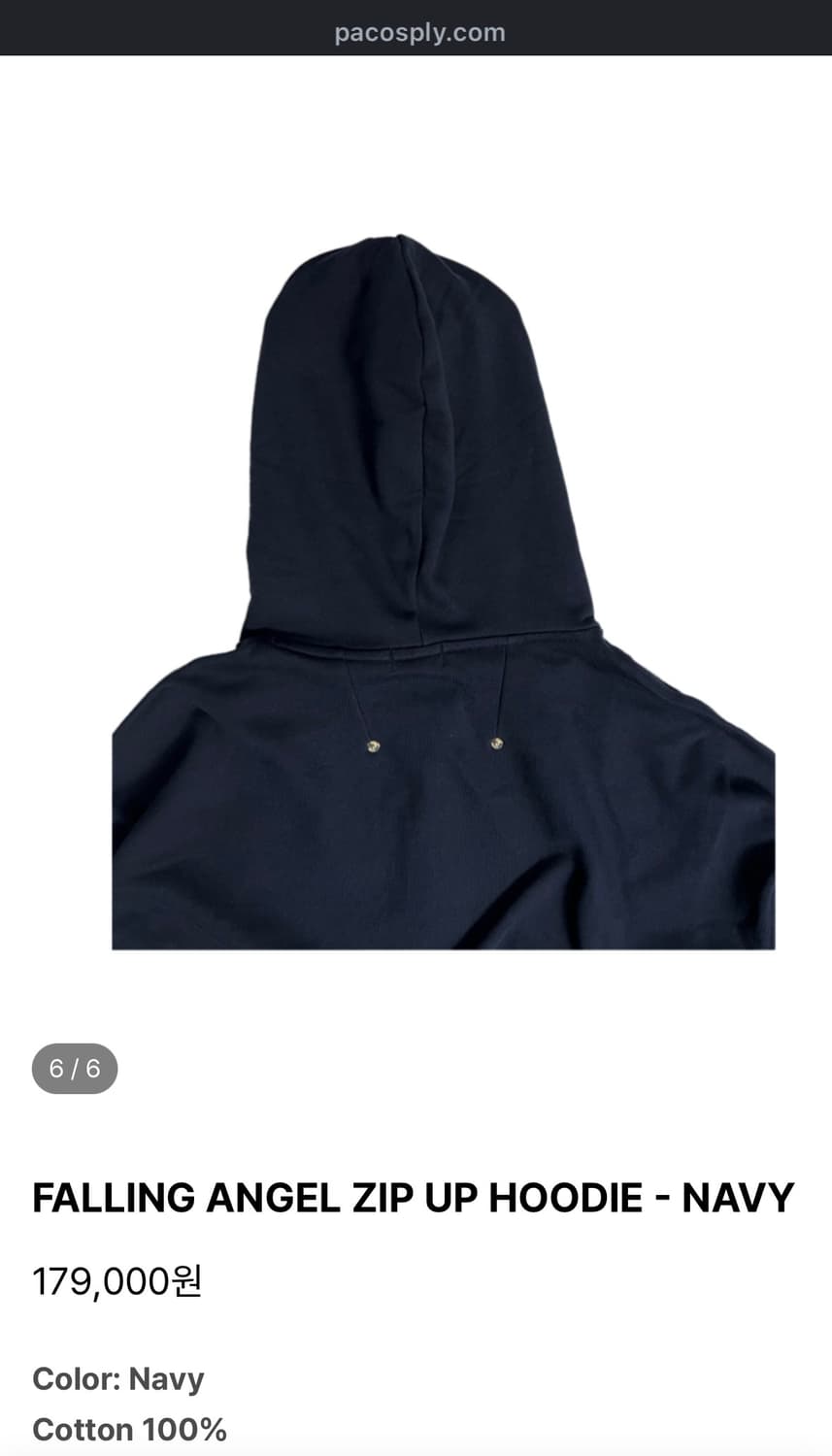Click the Cotton 100% material text

coord(127,1429)
